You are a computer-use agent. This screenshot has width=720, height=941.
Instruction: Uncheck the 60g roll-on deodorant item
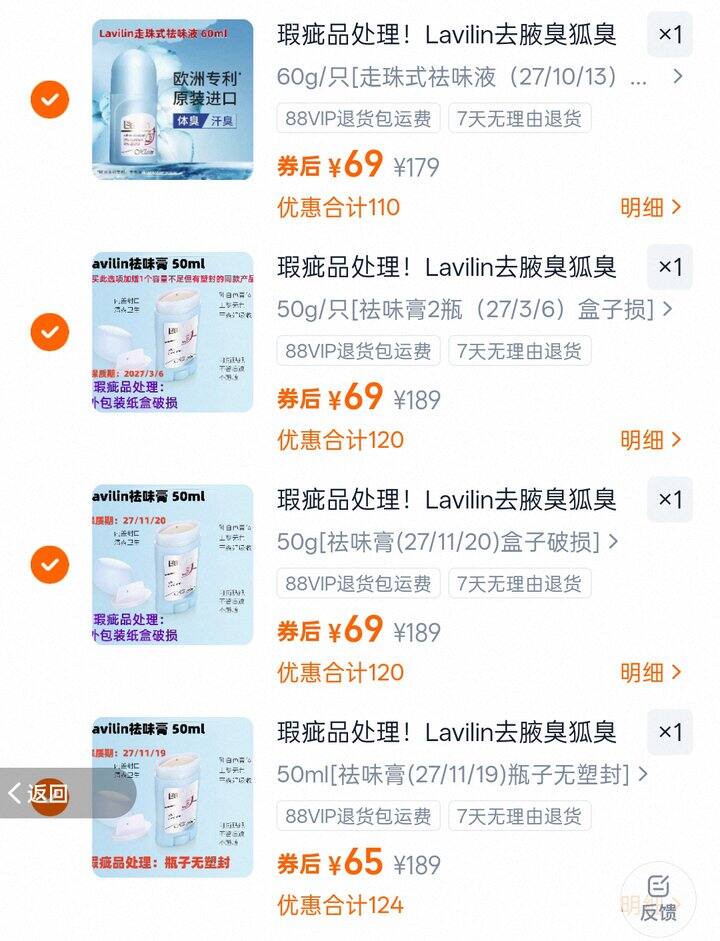49,99
